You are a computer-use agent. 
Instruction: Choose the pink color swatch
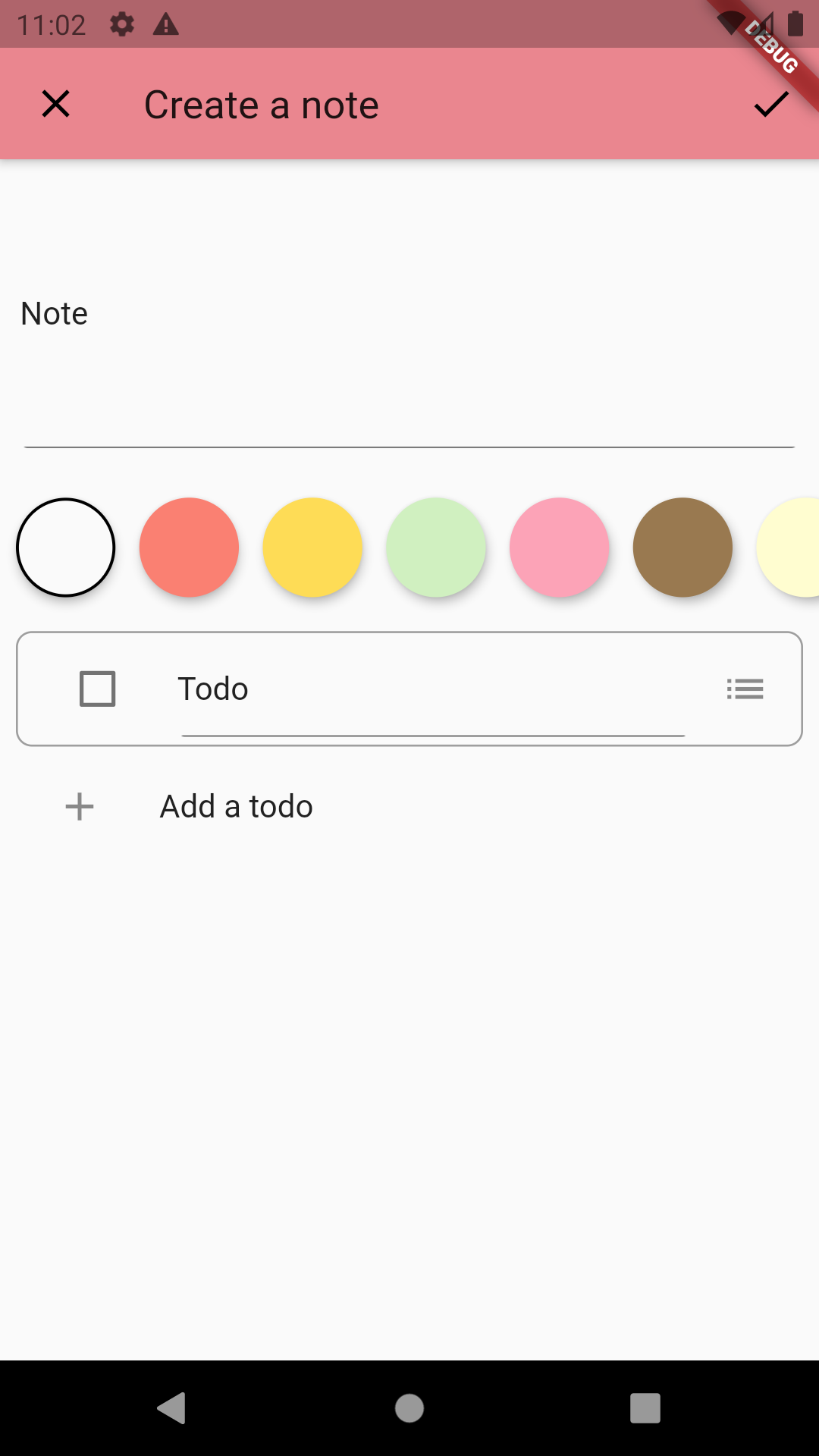click(x=559, y=548)
